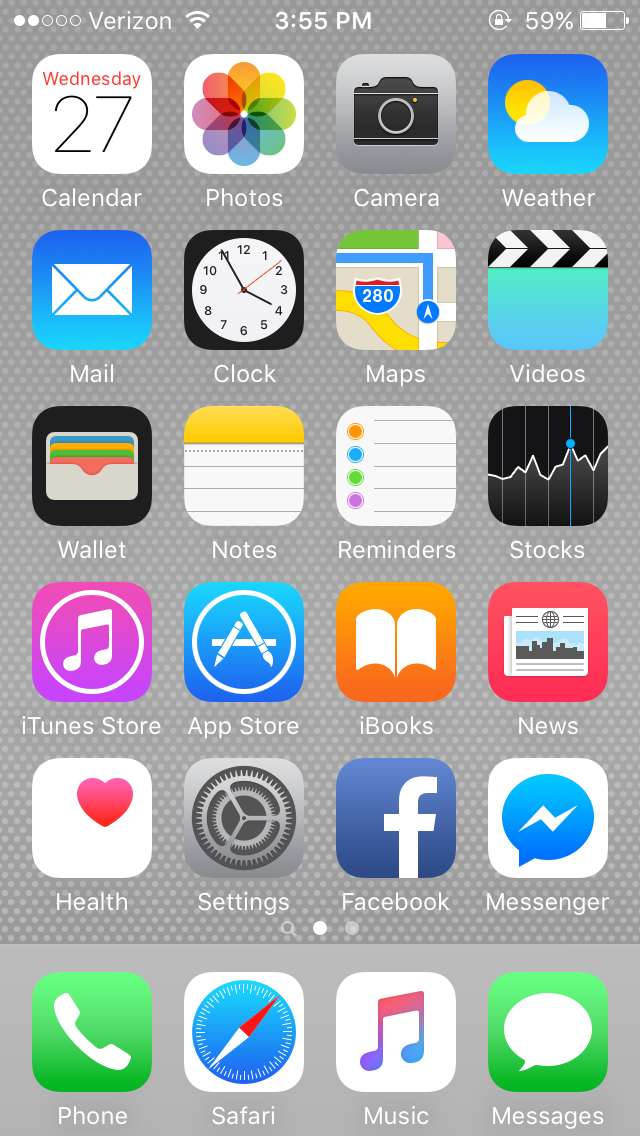Open the Settings app
The image size is (640, 1136).
tap(244, 818)
